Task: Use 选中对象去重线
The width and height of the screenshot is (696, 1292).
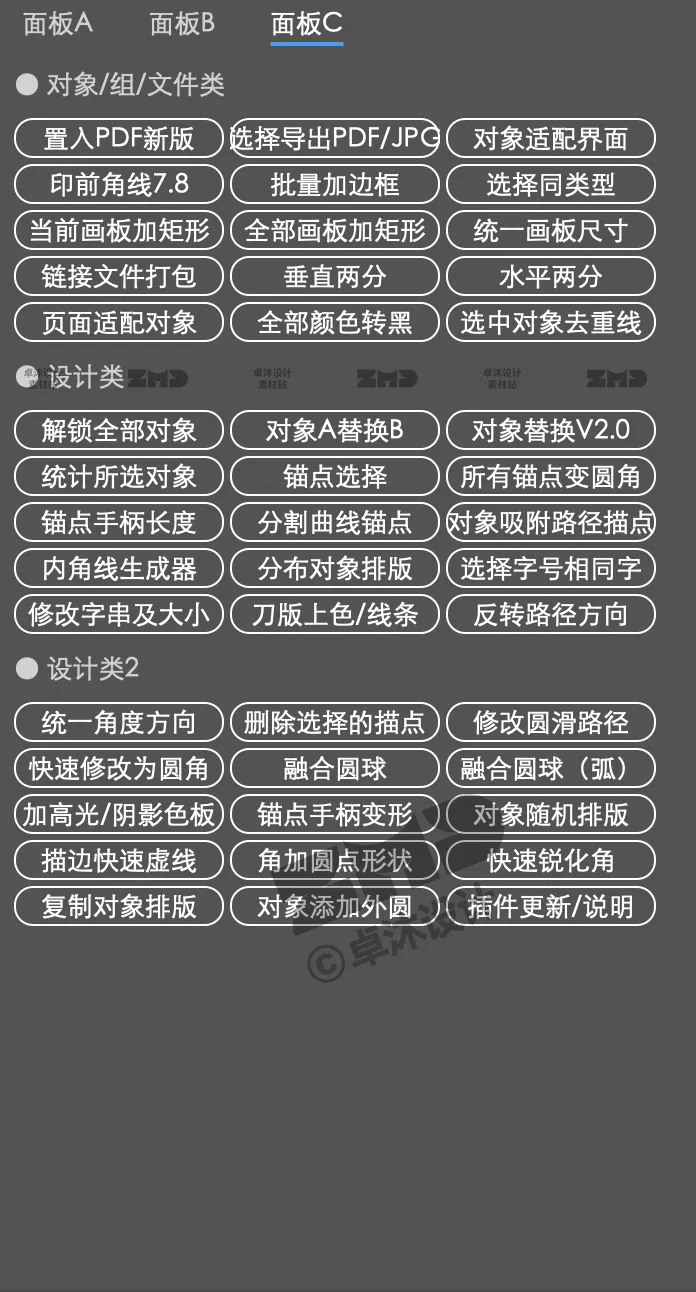Action: click(551, 323)
